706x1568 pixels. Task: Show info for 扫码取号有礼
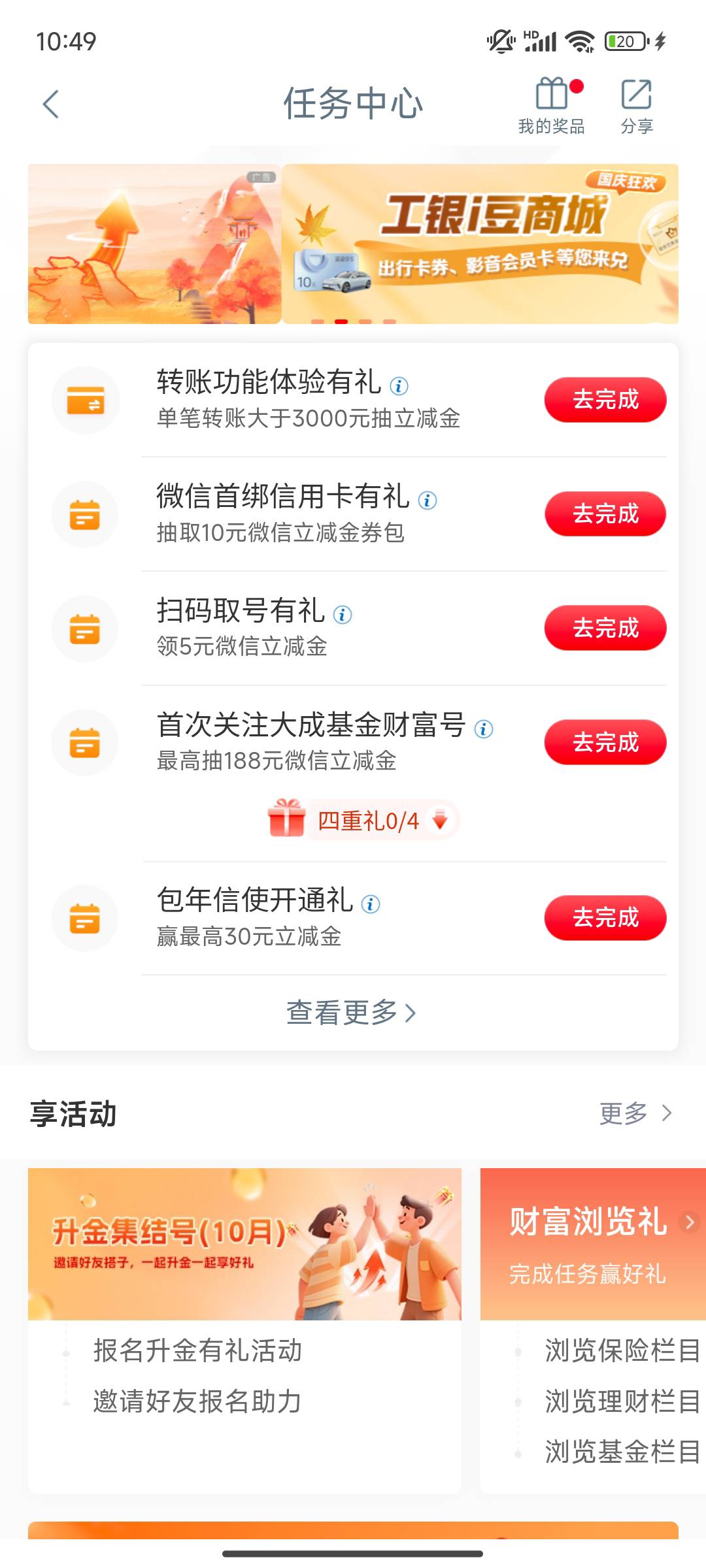[x=343, y=614]
